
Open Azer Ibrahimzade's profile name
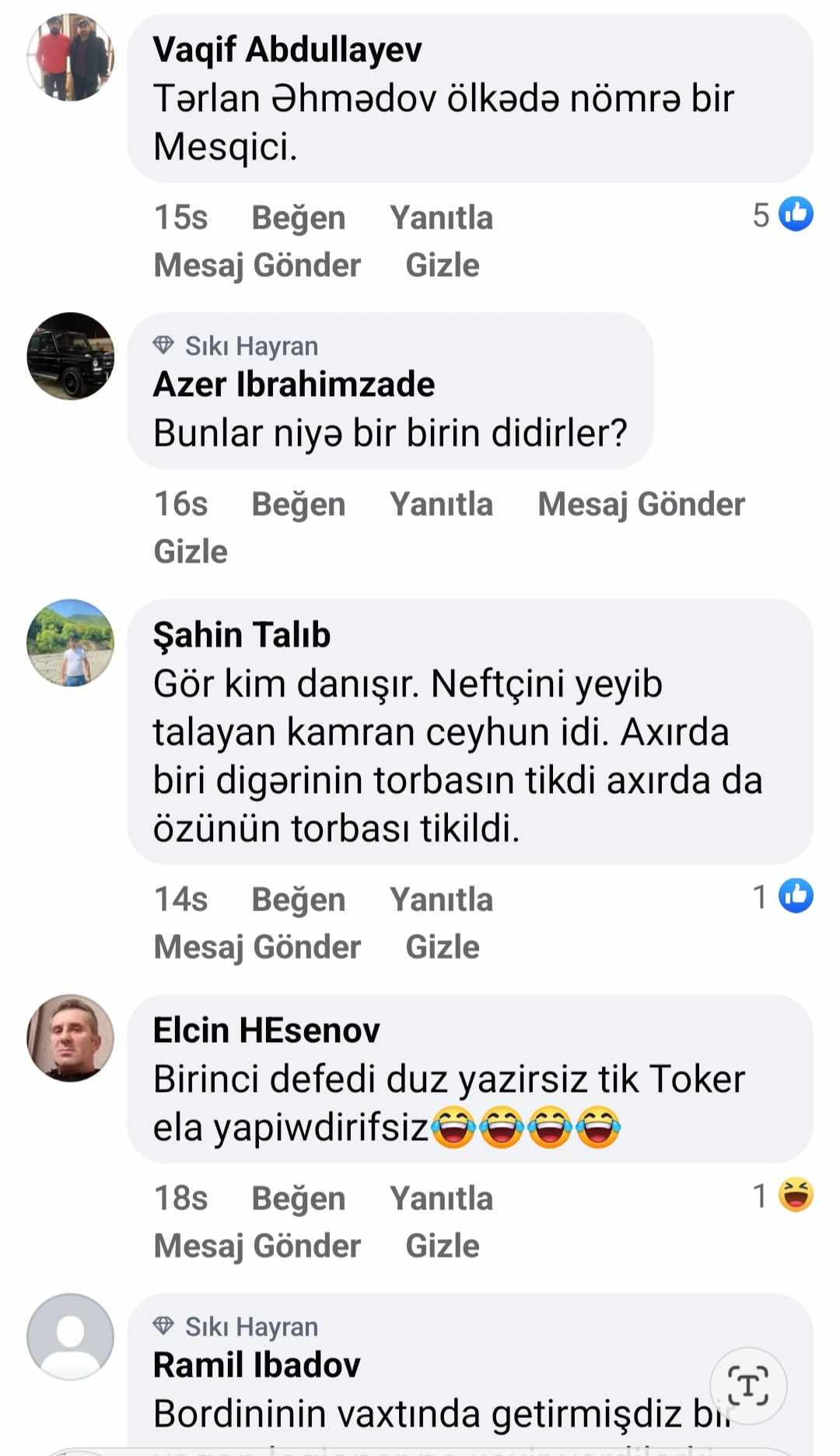point(294,384)
